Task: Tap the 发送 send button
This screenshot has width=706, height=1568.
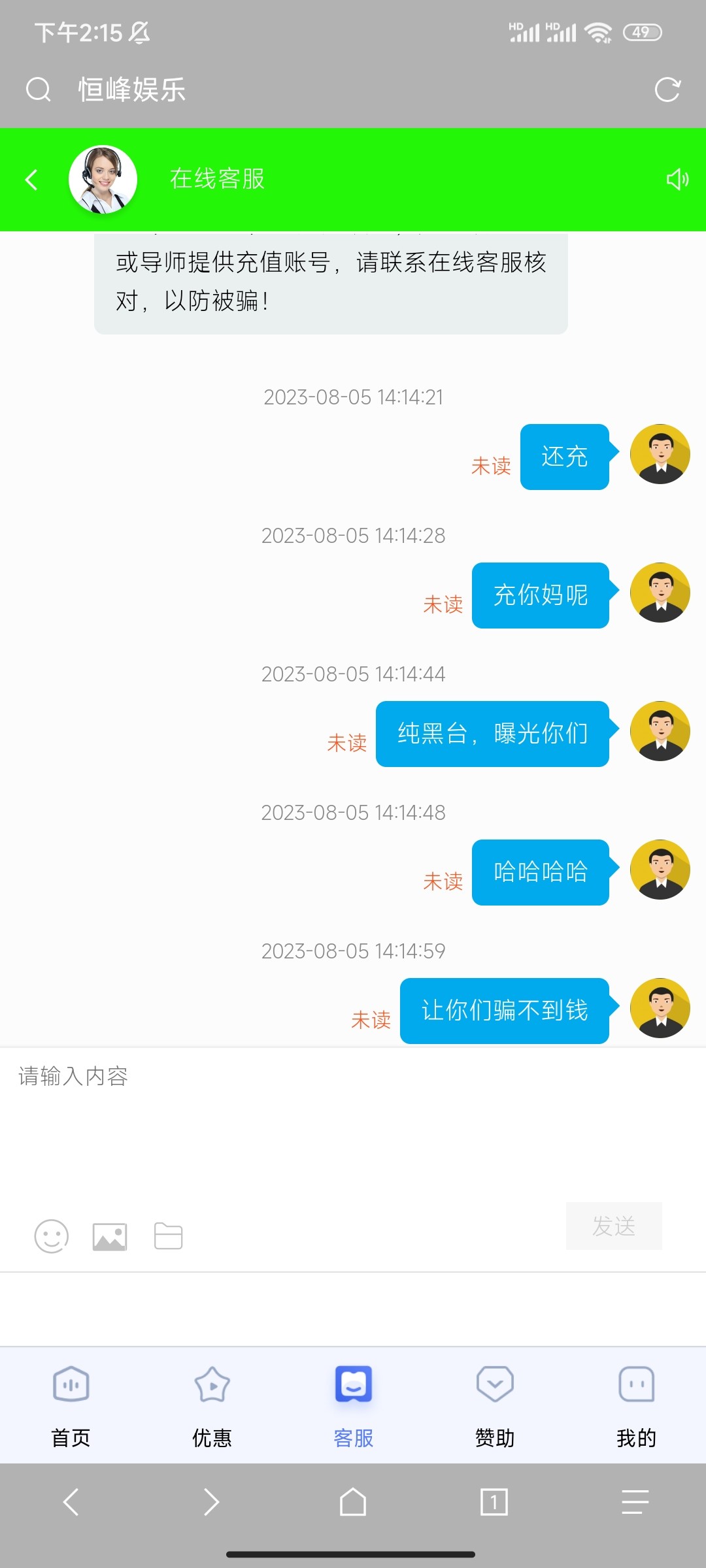Action: coord(613,1226)
